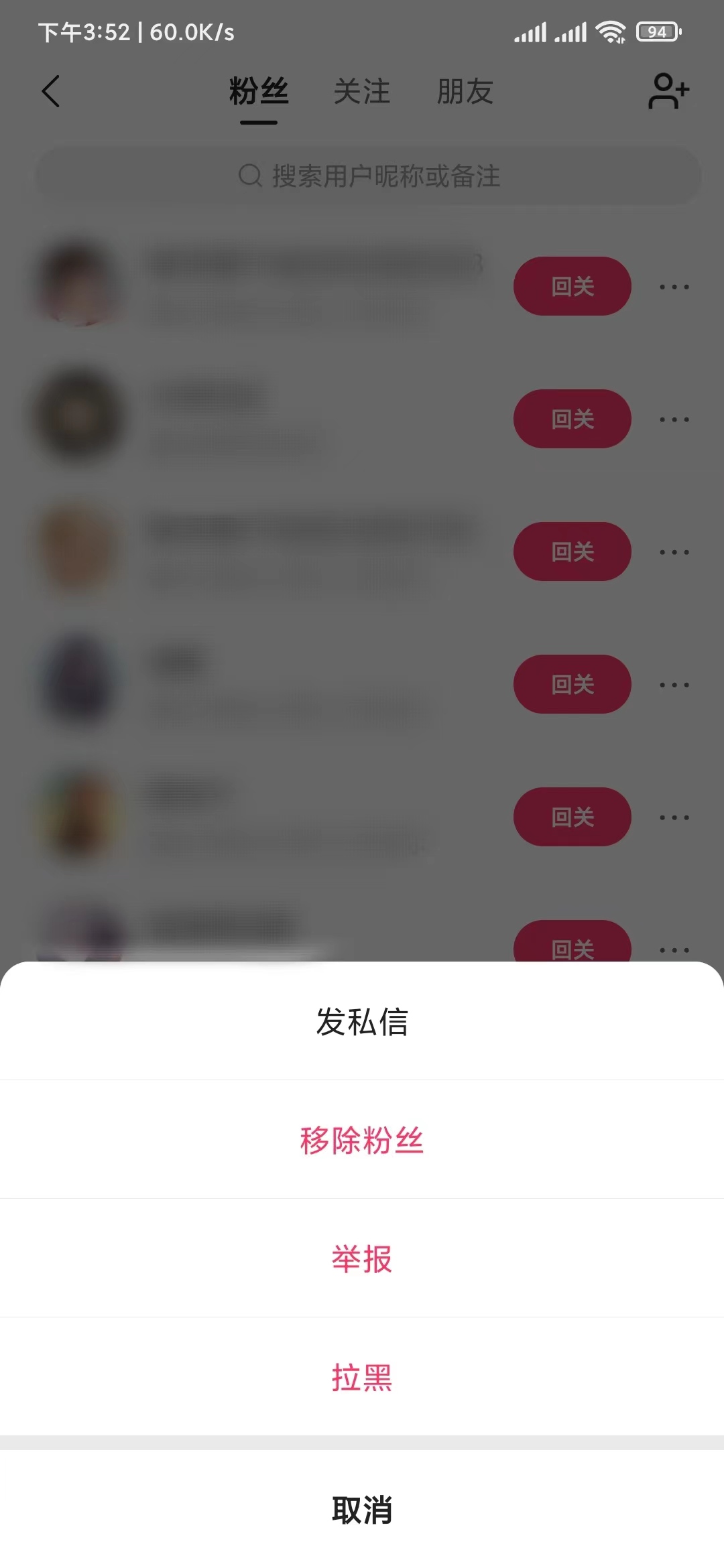Tap 举报 to report the user
724x1568 pixels.
pos(362,1259)
